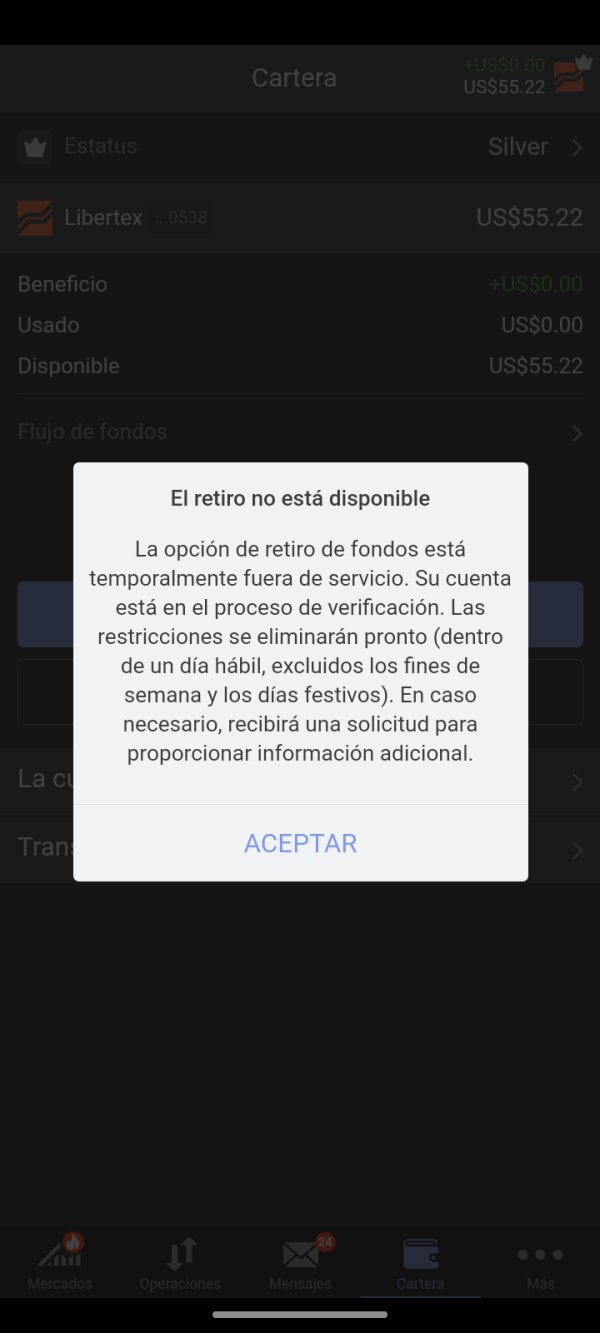Tap ACEPTAR to dismiss the dialog
This screenshot has width=600, height=1333.
(x=300, y=843)
